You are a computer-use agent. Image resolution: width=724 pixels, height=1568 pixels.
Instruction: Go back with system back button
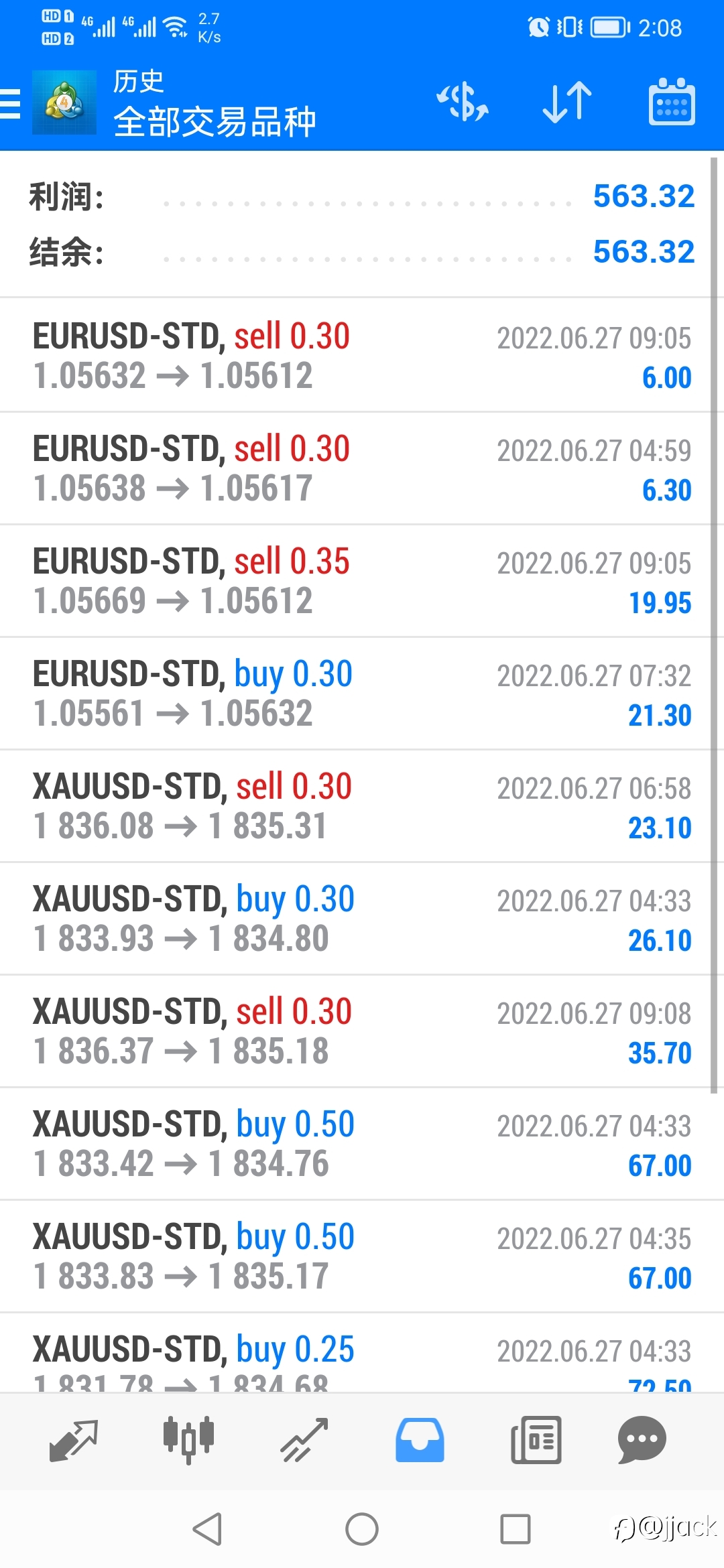pos(207,1529)
